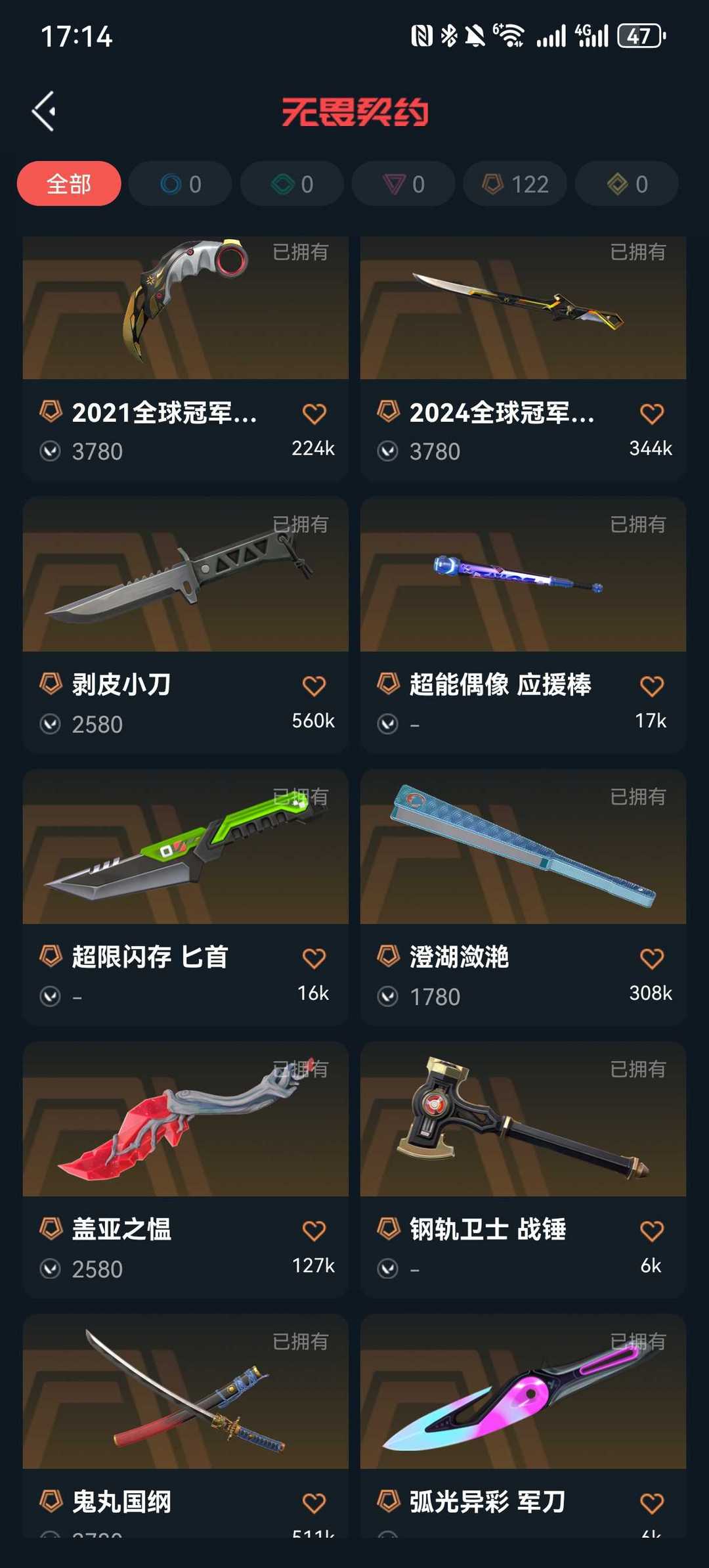Viewport: 709px width, 1568px height.
Task: Switch to the yellow-diamond tier filter
Action: point(627,184)
